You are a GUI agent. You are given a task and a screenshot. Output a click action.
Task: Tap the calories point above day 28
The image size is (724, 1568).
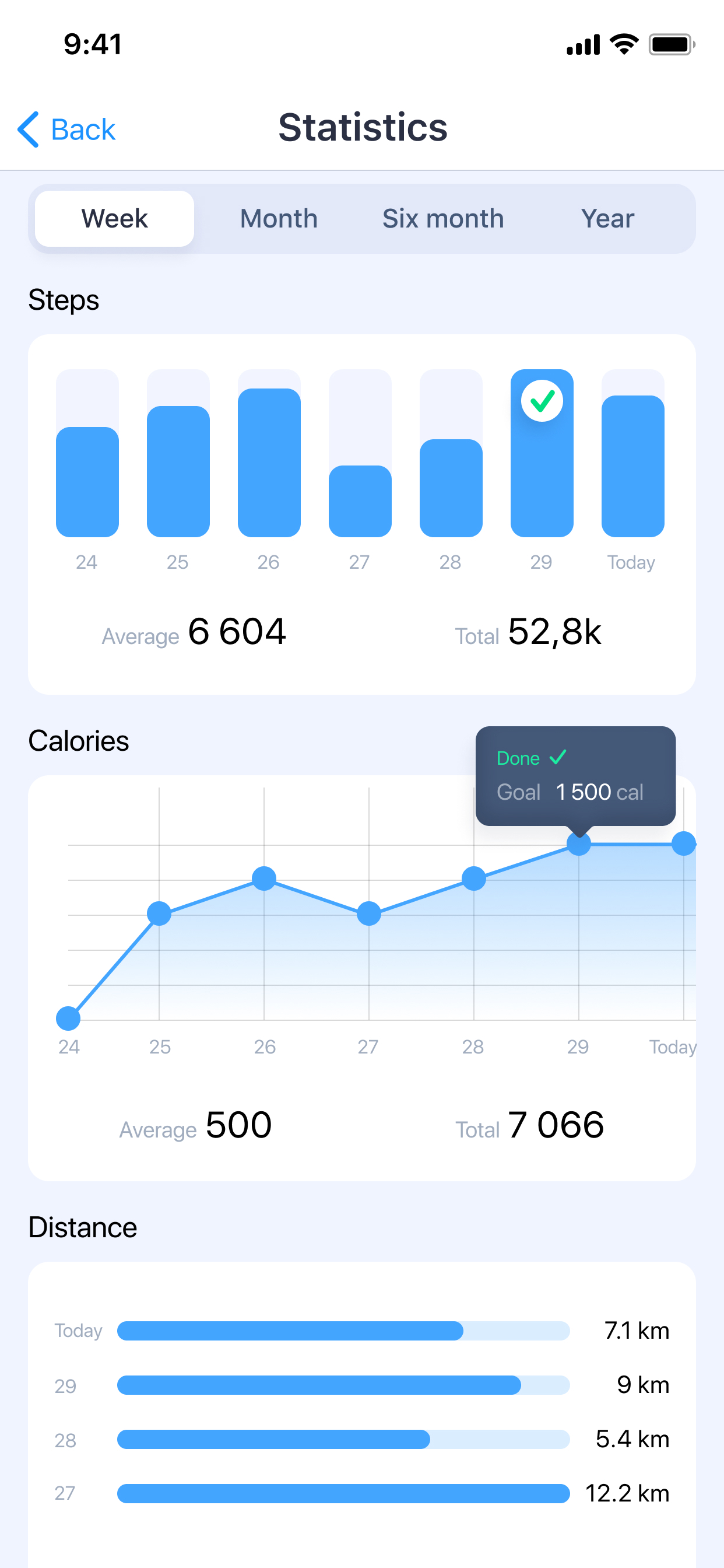coord(474,878)
